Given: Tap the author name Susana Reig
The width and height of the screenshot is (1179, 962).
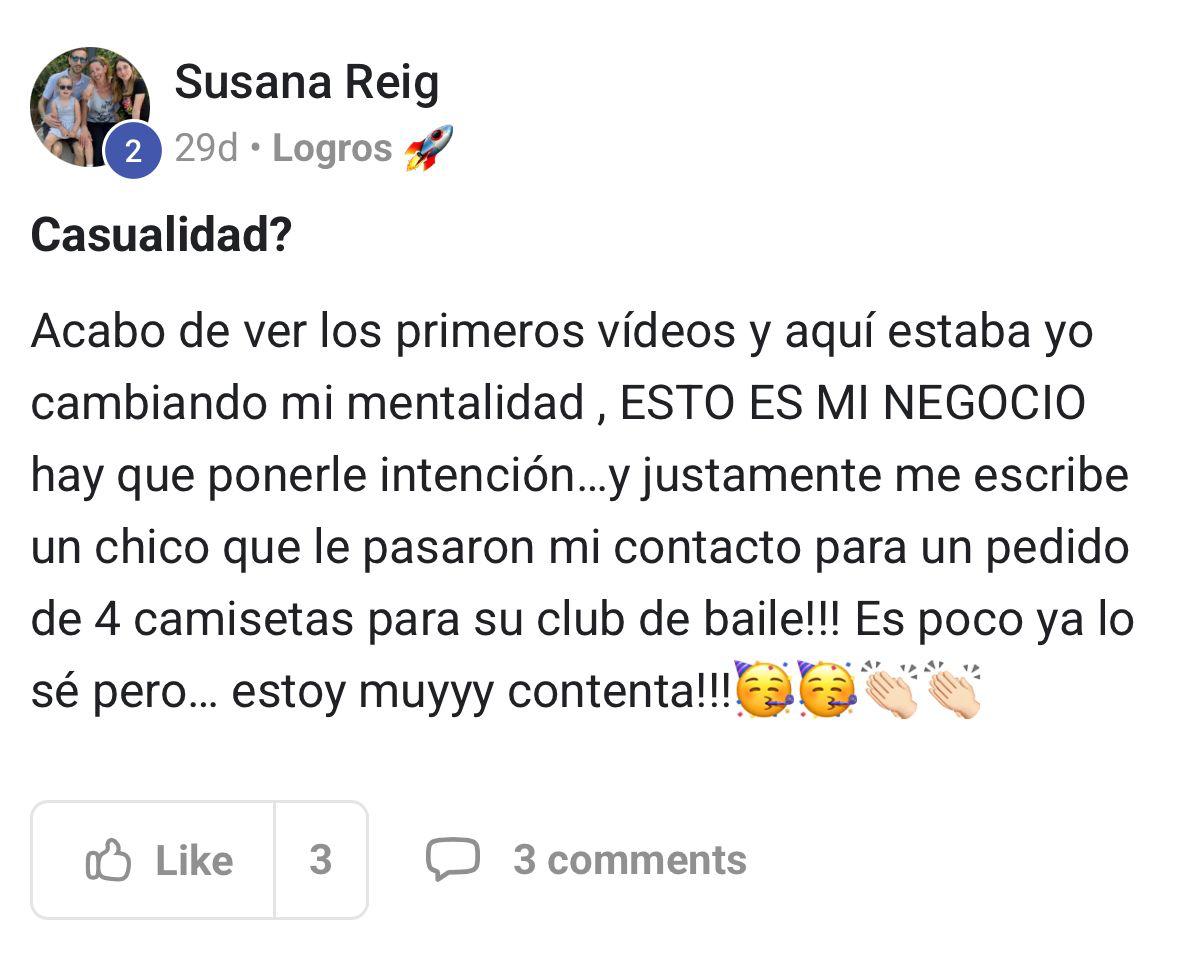Looking at the screenshot, I should (x=307, y=83).
